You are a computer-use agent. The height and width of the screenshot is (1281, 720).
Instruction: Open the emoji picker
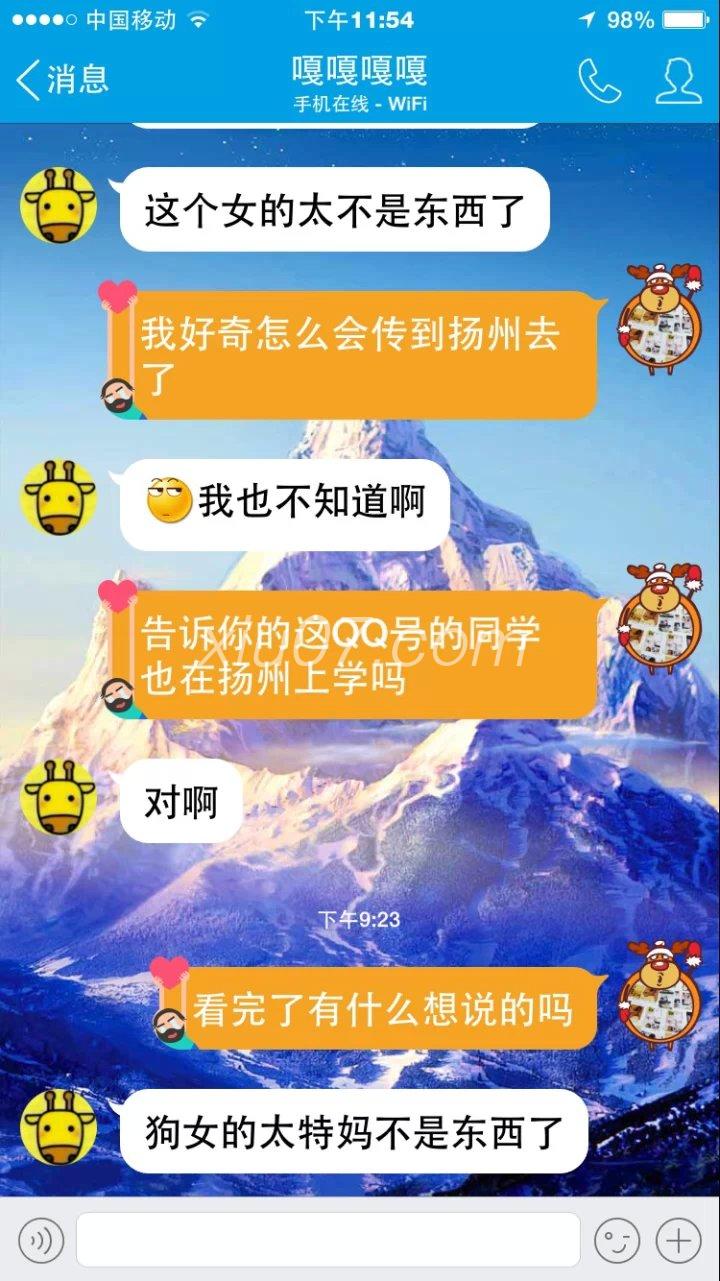point(616,1241)
